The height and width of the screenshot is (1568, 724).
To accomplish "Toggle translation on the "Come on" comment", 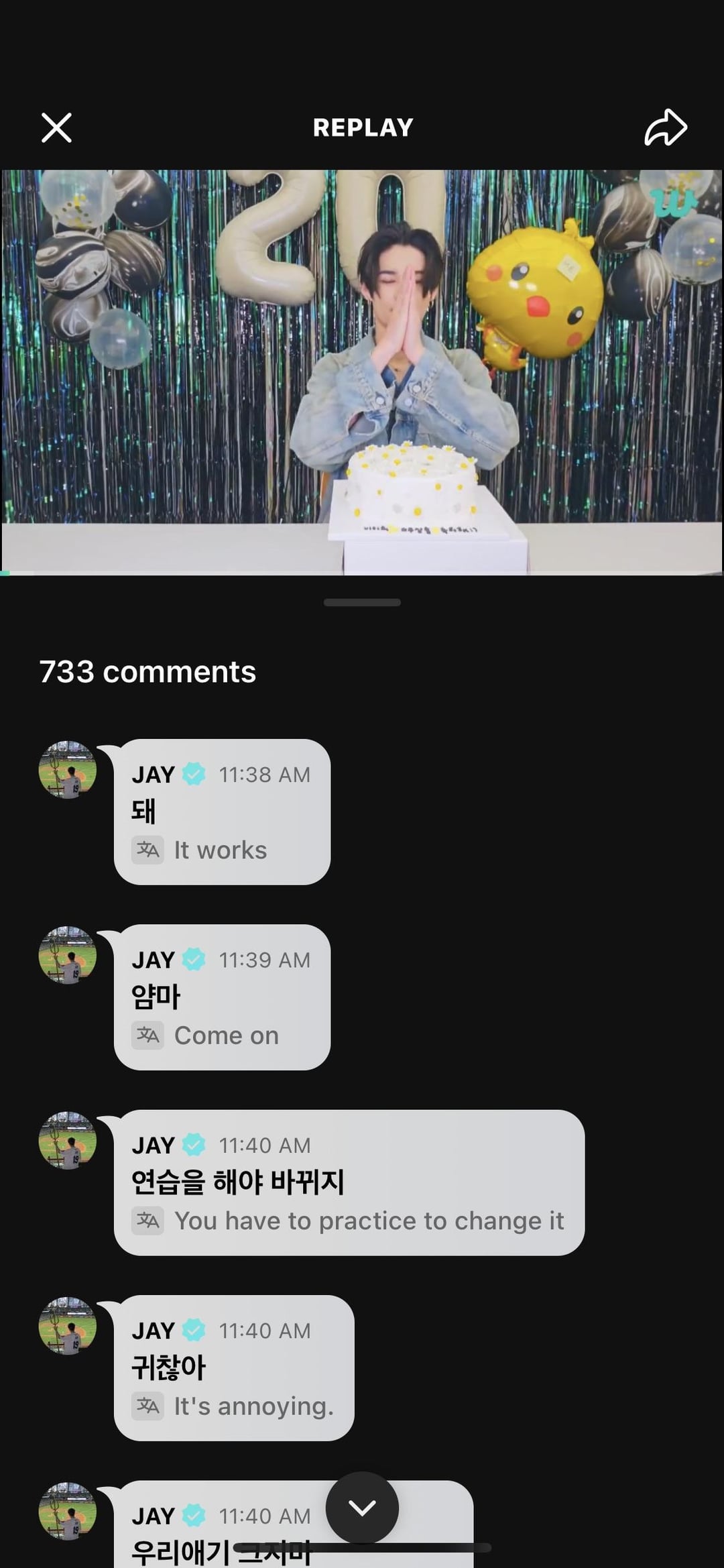I will (147, 1035).
